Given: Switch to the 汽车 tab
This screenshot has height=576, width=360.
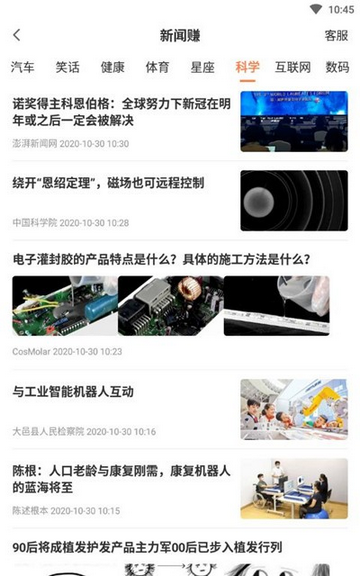Looking at the screenshot, I should tap(23, 67).
